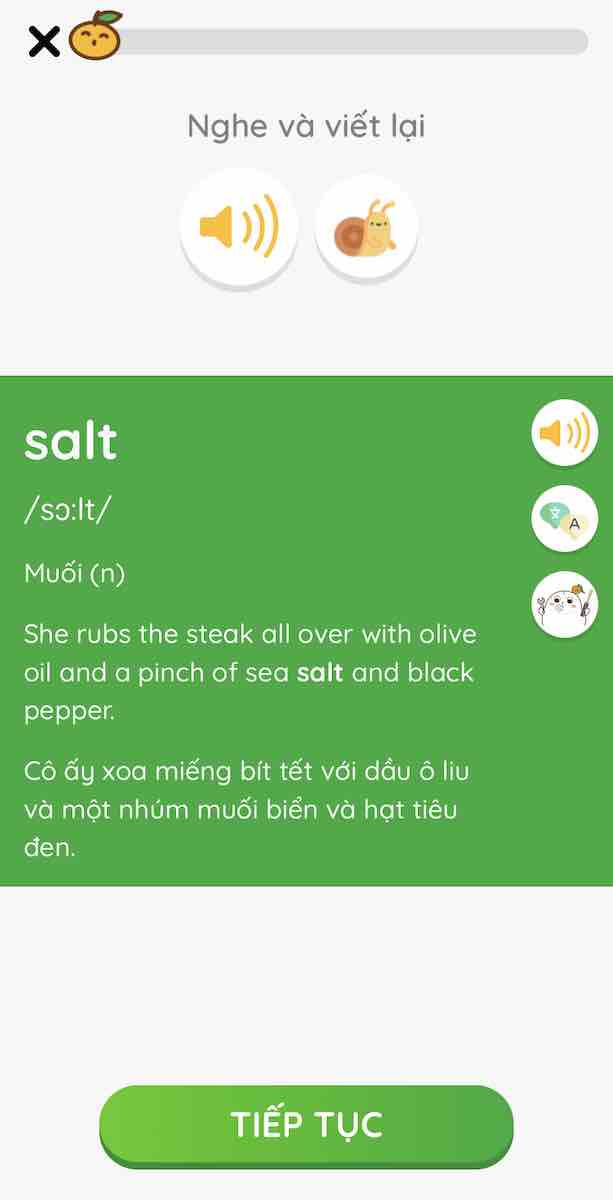The image size is (613, 1200).
Task: Tap the translate icon in the green panel
Action: pos(564,518)
